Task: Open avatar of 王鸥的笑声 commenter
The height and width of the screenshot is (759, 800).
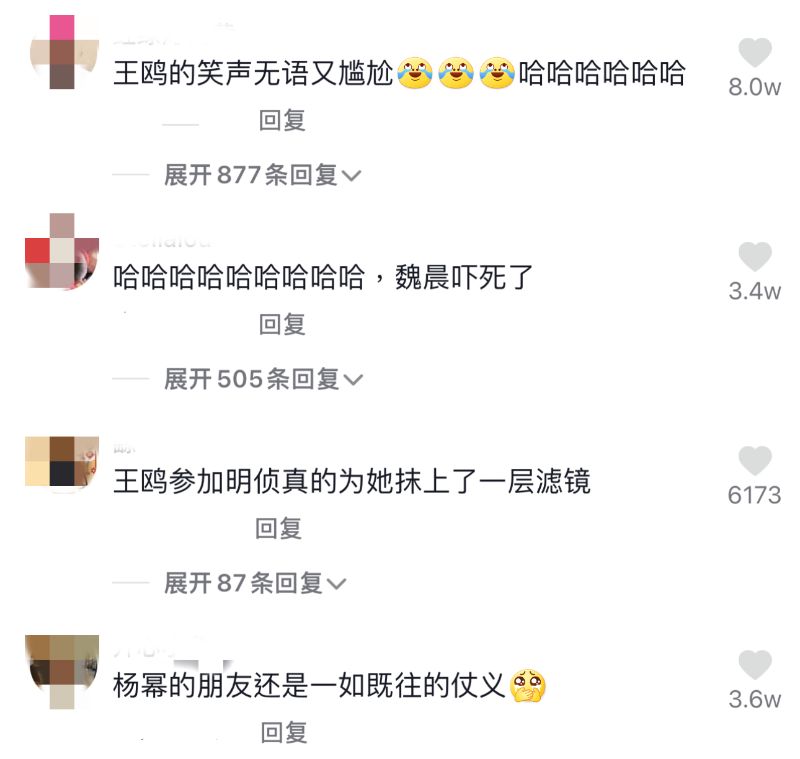Action: [62, 52]
